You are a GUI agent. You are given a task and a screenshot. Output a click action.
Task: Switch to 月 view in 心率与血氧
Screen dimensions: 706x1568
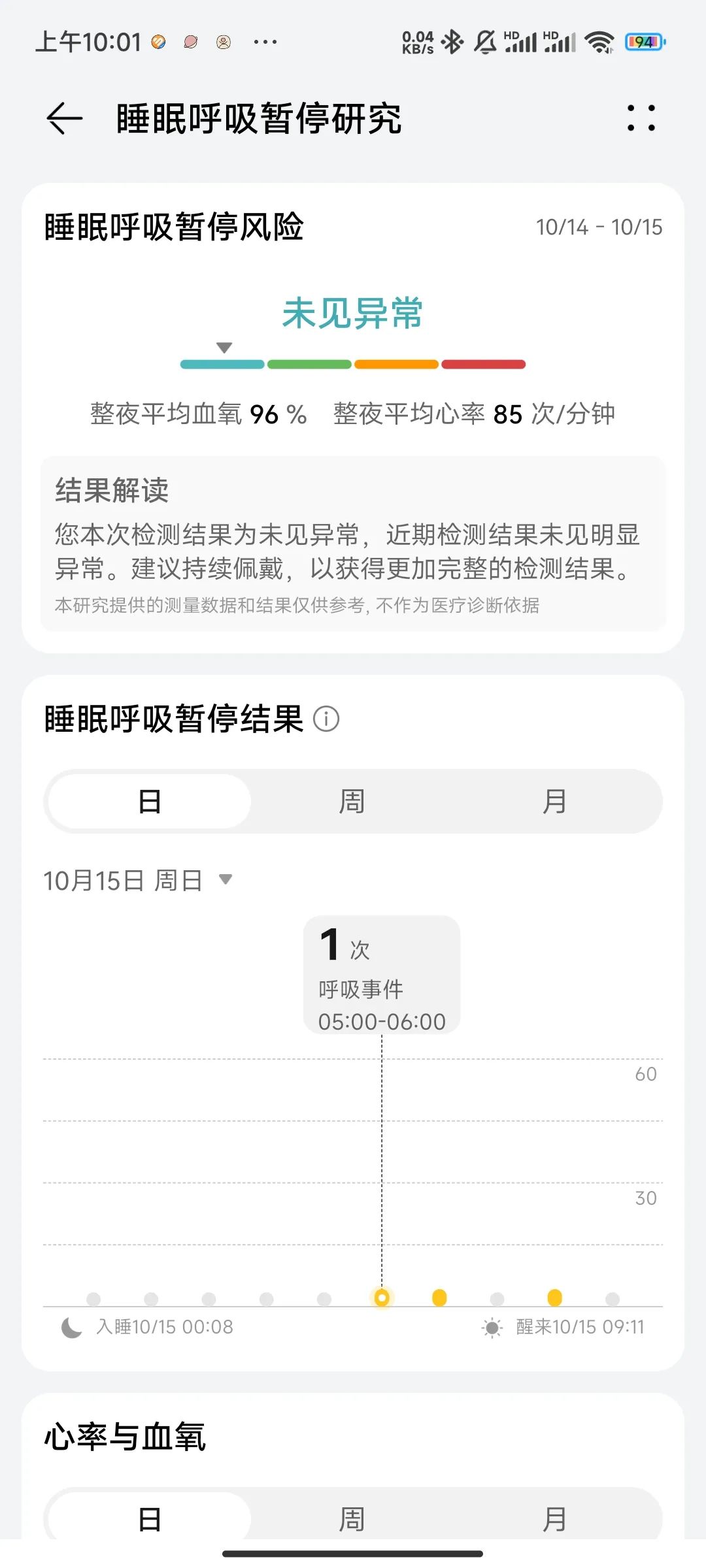point(554,1518)
